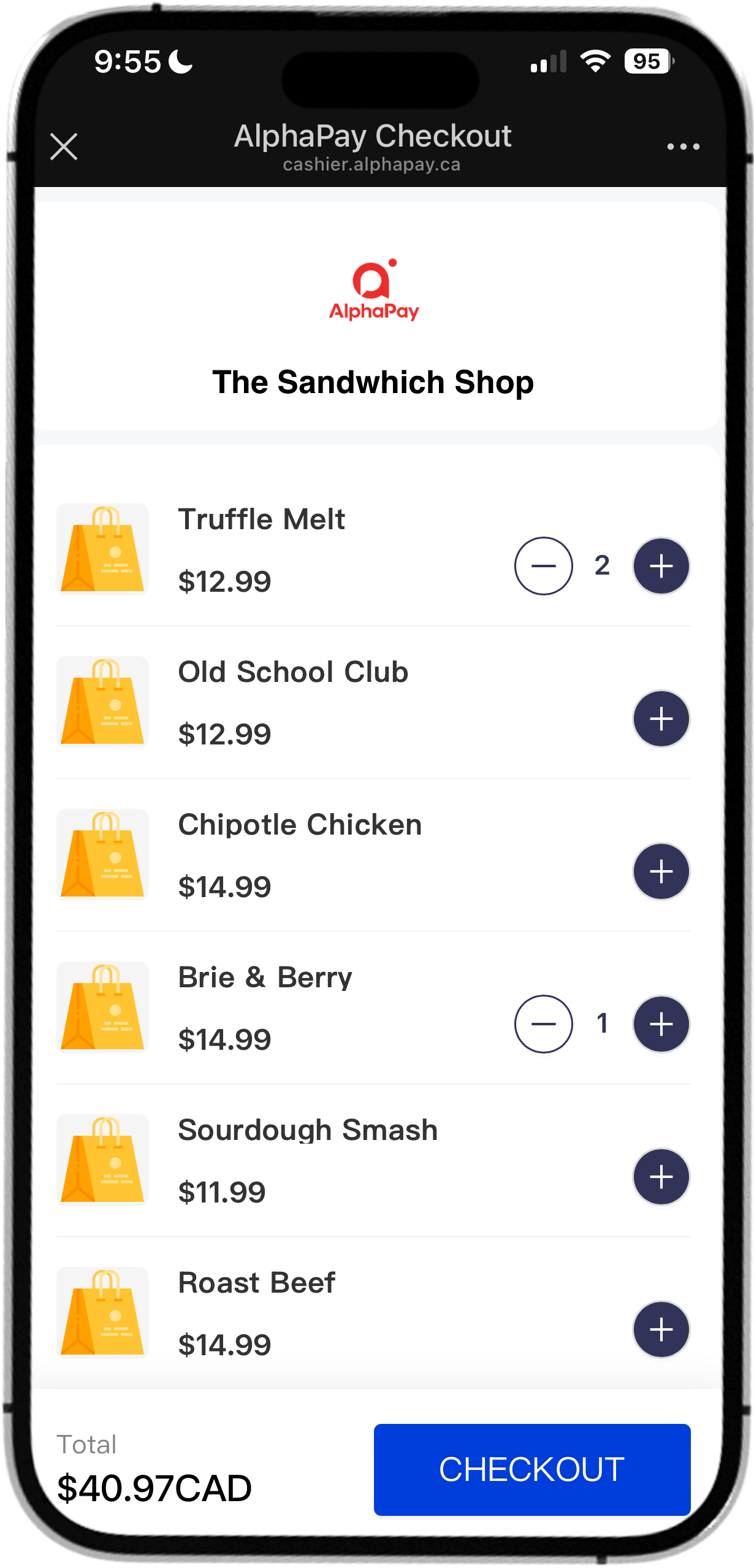Click the Truffle Melt product thumbnail

point(102,549)
